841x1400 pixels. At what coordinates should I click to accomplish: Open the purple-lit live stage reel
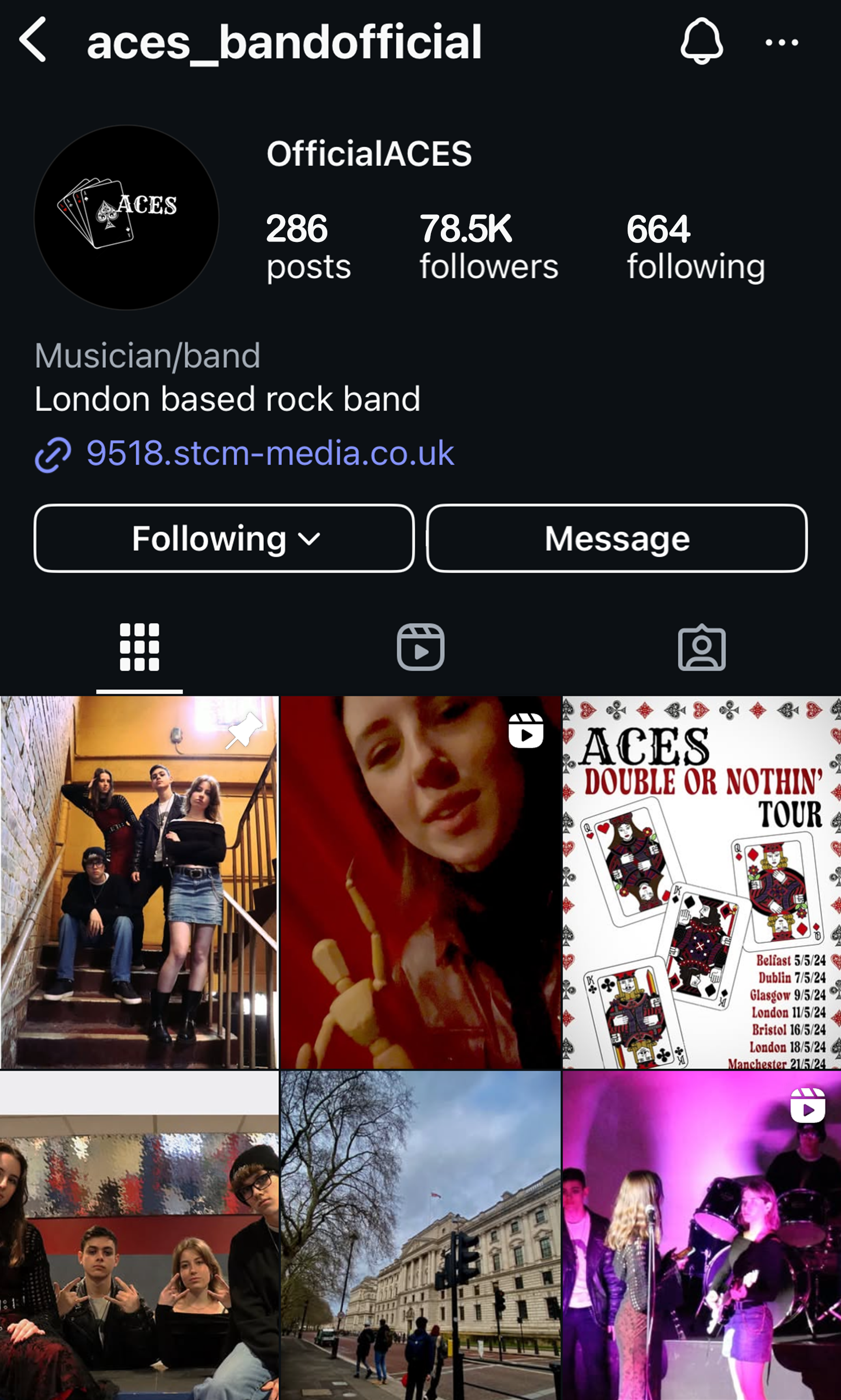coord(702,1235)
